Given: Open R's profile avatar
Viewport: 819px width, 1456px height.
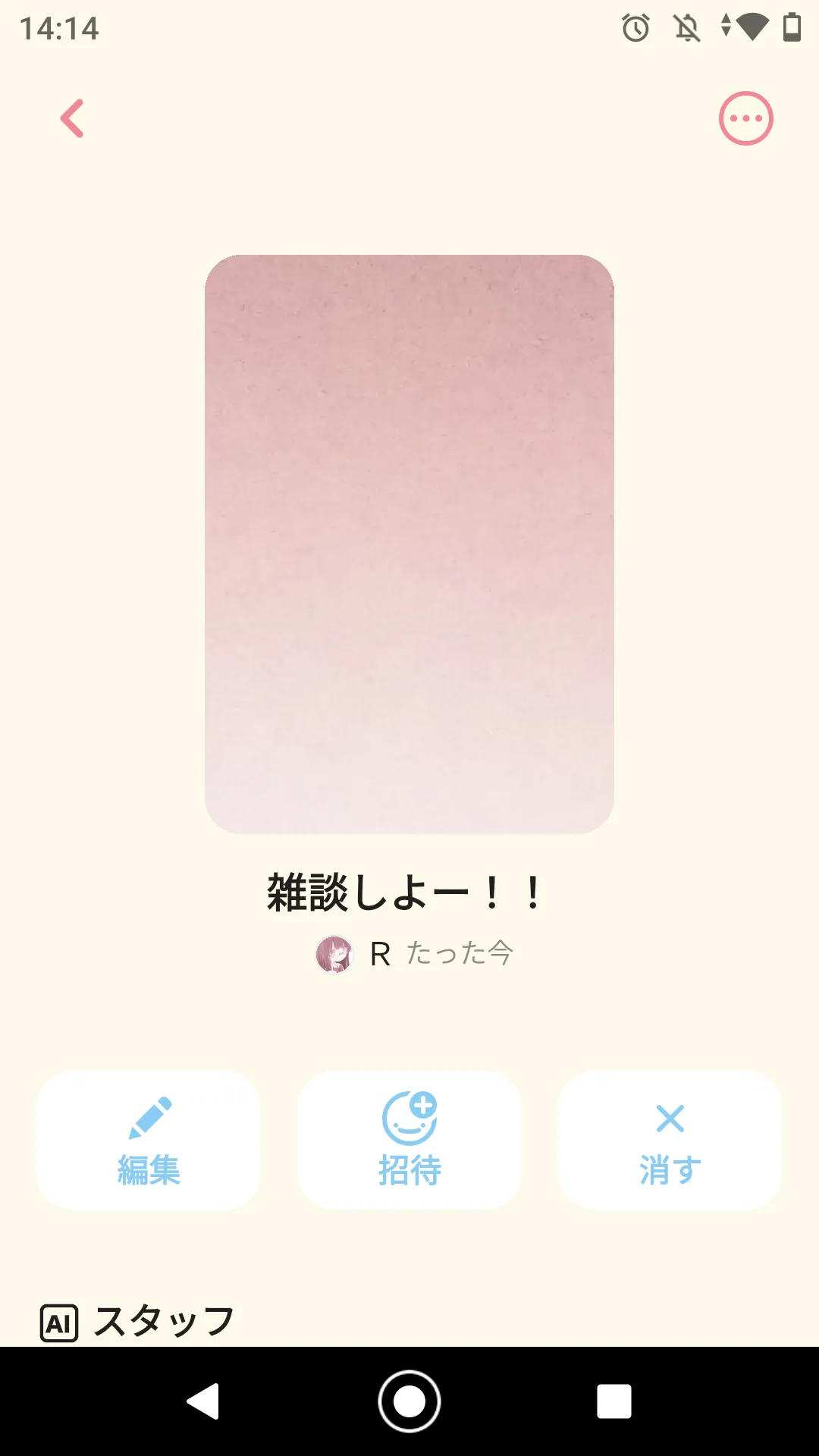Looking at the screenshot, I should [334, 954].
